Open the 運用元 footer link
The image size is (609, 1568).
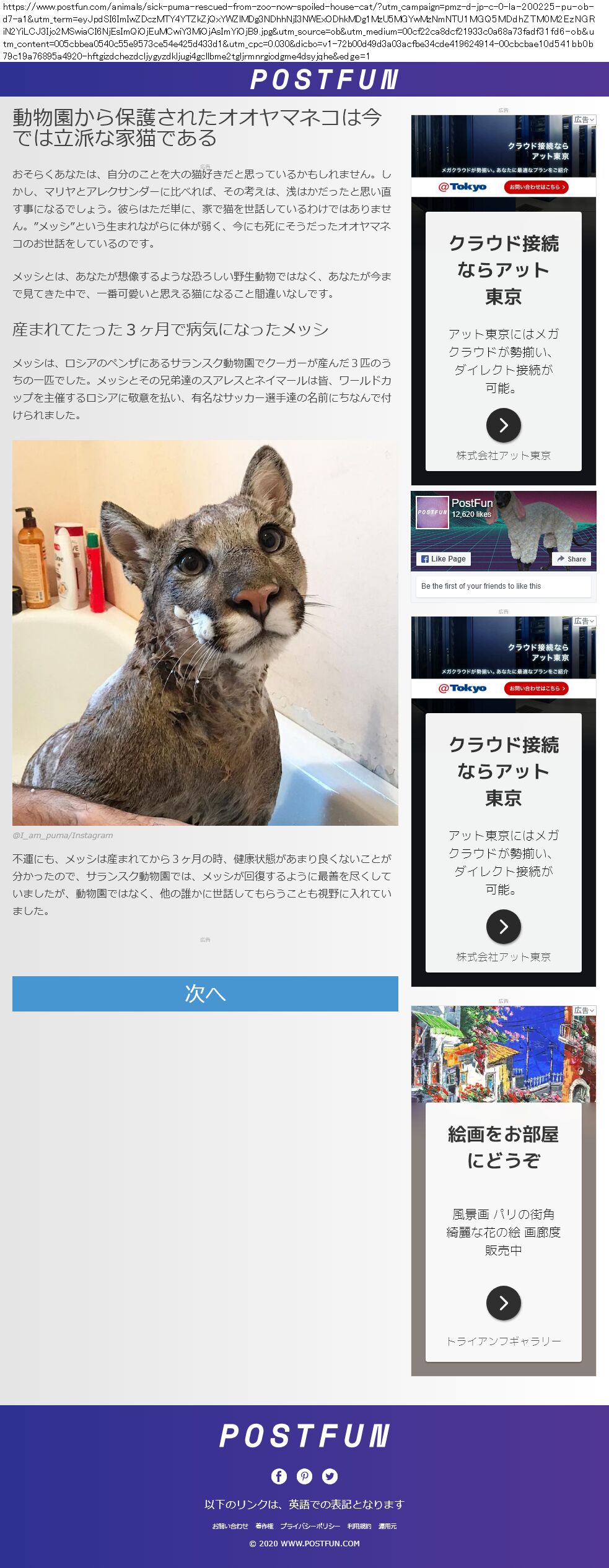[387, 1526]
